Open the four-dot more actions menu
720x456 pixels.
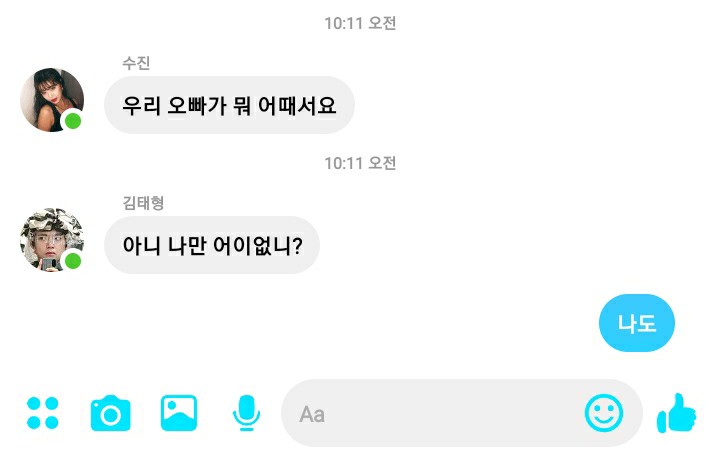[43, 413]
